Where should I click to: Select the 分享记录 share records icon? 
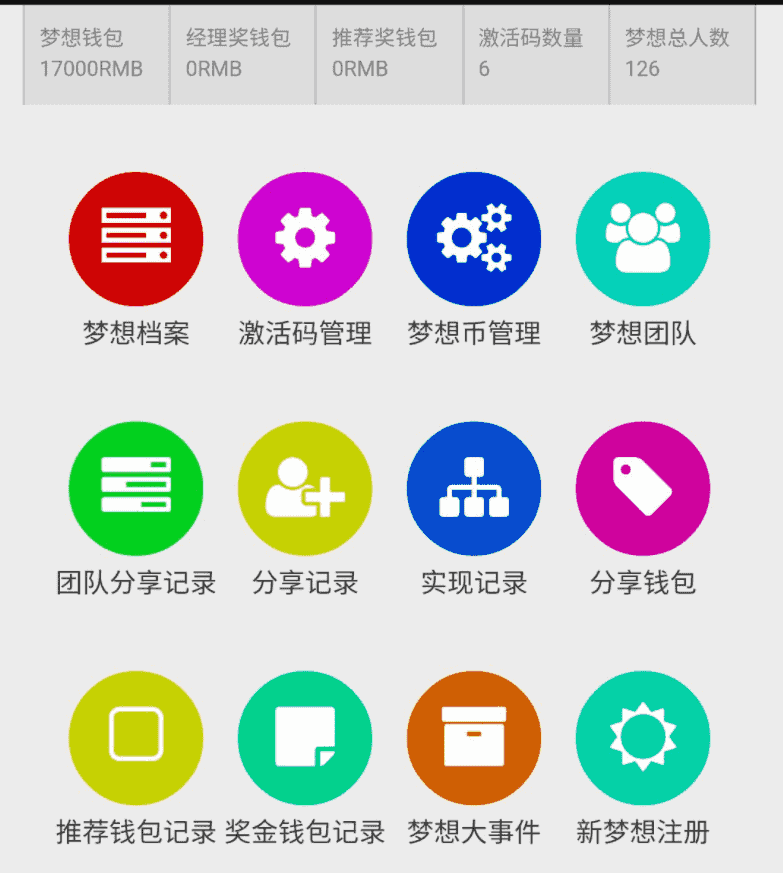305,488
